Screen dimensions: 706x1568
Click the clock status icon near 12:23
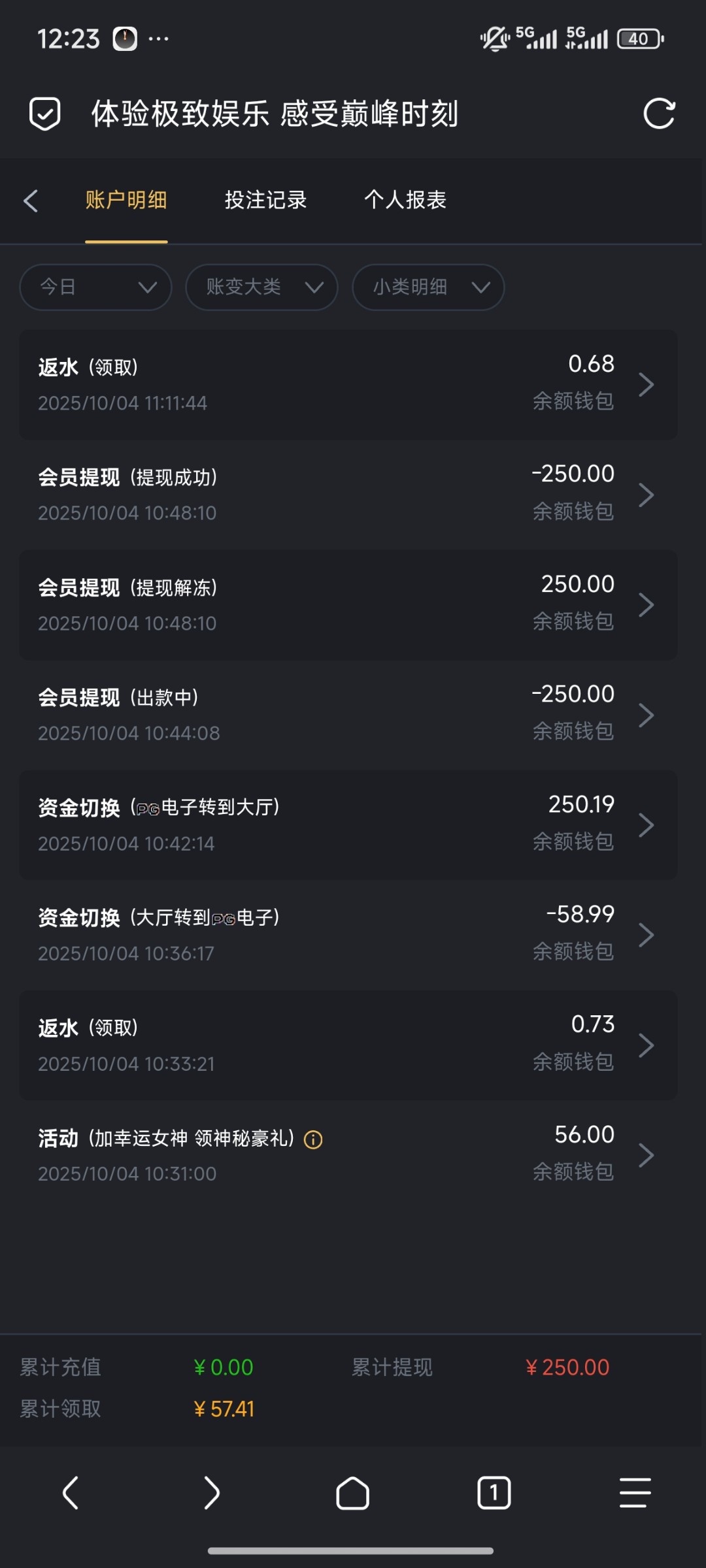(124, 37)
